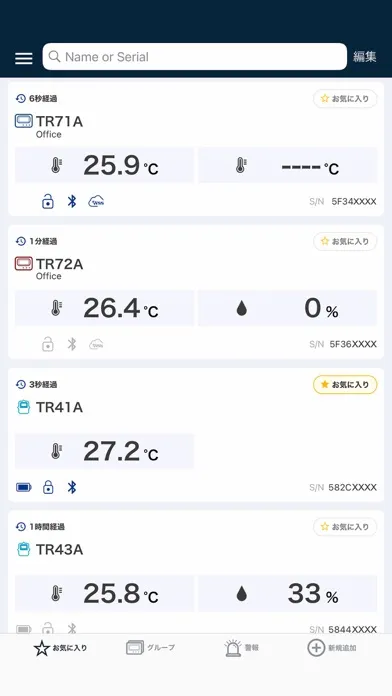Tap the Name or Serial search field
Image resolution: width=392 pixels, height=696 pixels.
coord(194,56)
